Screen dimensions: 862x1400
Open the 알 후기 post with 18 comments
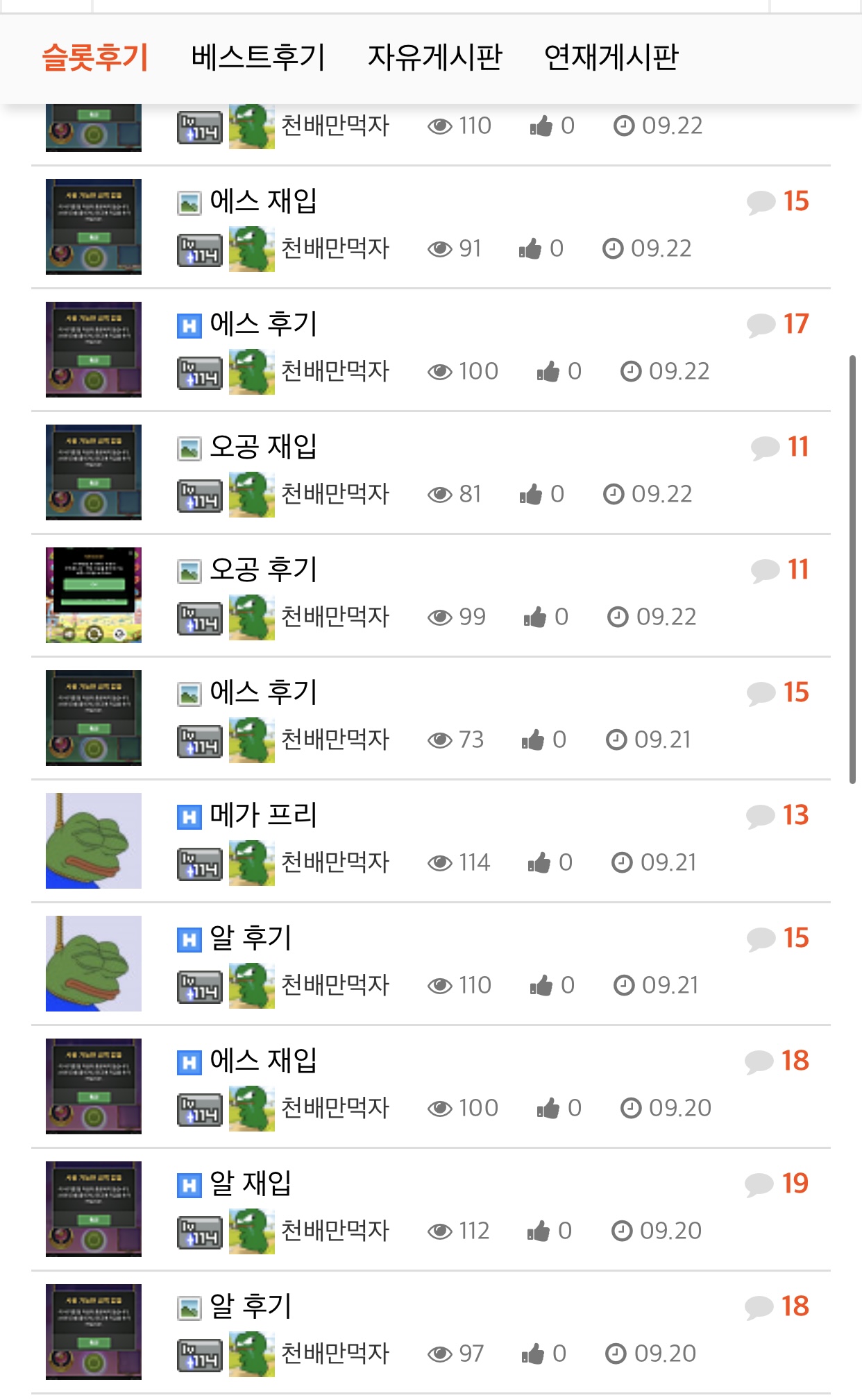click(251, 1306)
